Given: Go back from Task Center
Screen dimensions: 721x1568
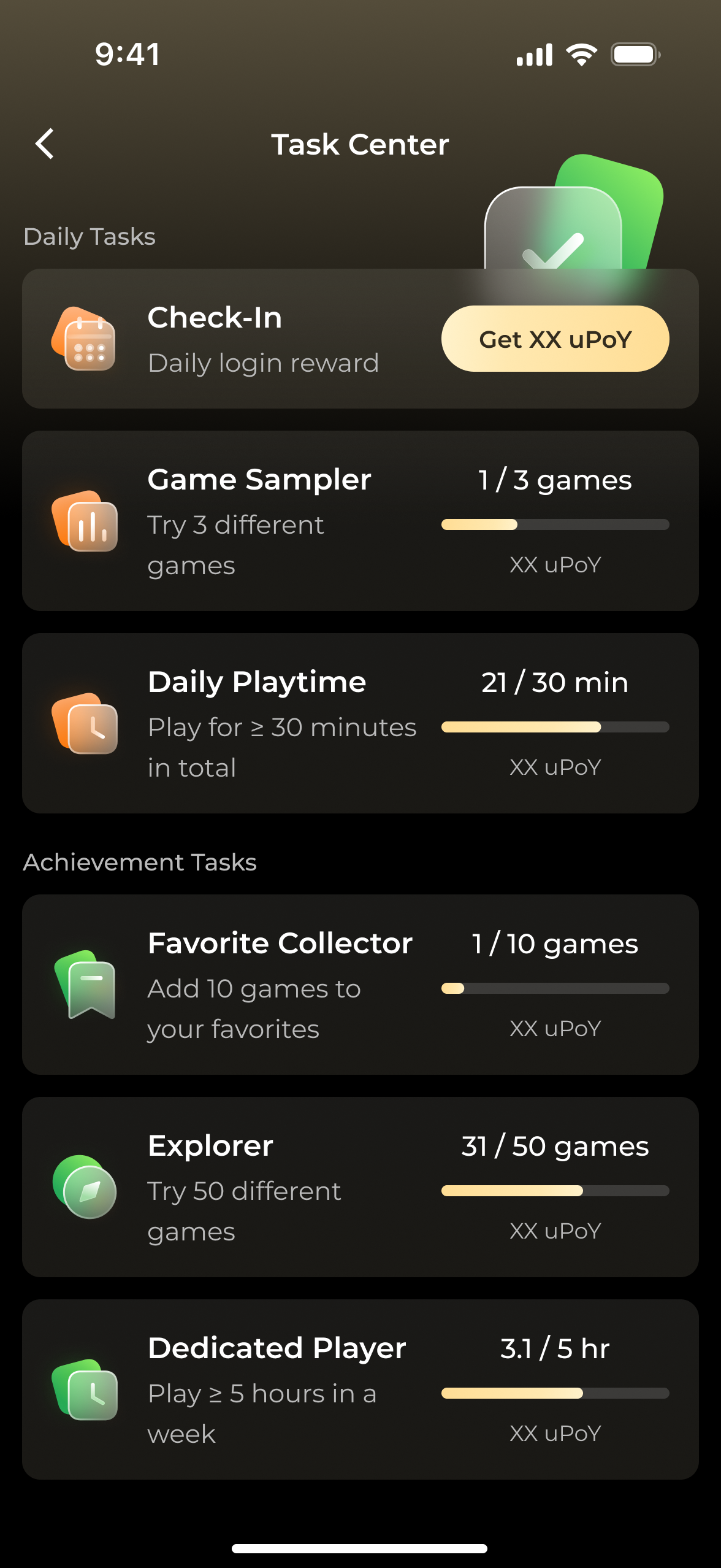Looking at the screenshot, I should tap(45, 144).
